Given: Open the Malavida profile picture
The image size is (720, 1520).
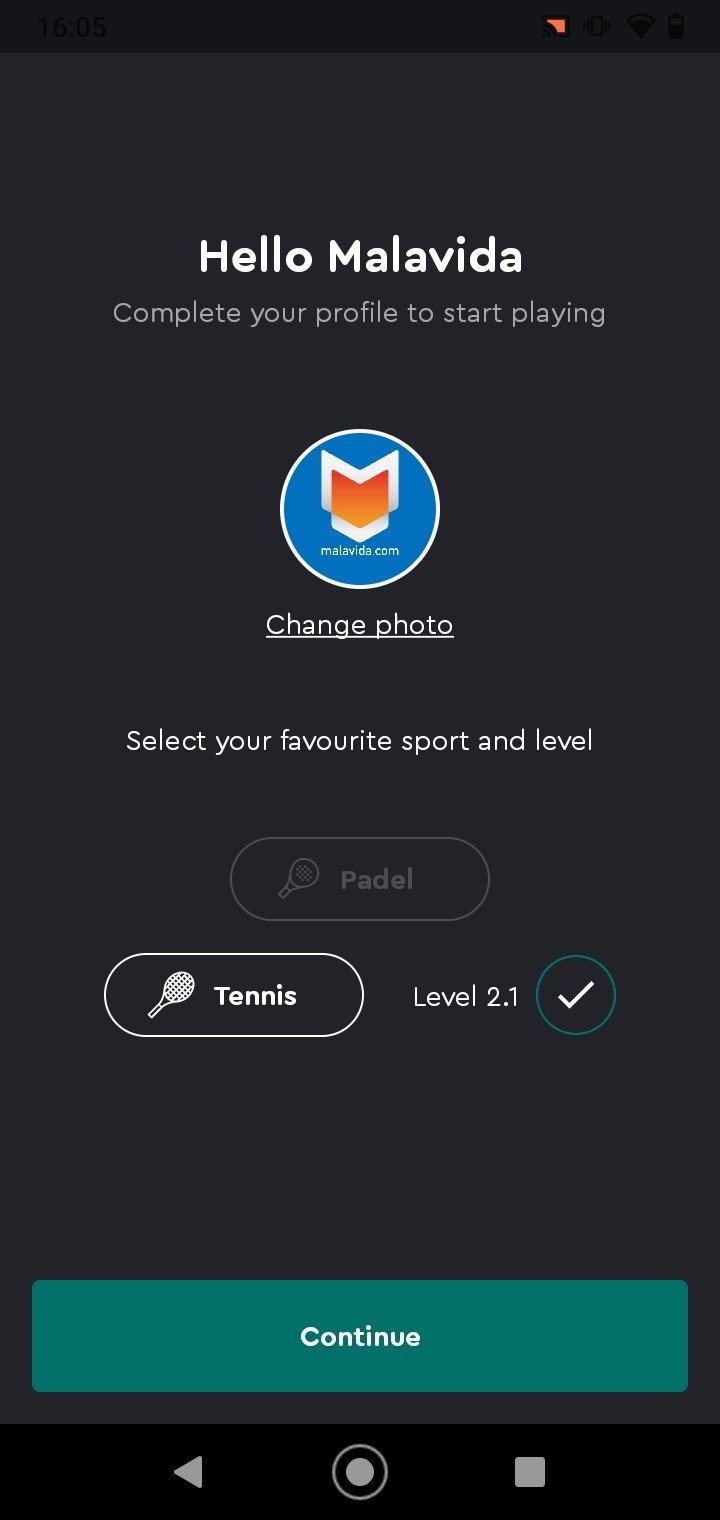Looking at the screenshot, I should [359, 509].
